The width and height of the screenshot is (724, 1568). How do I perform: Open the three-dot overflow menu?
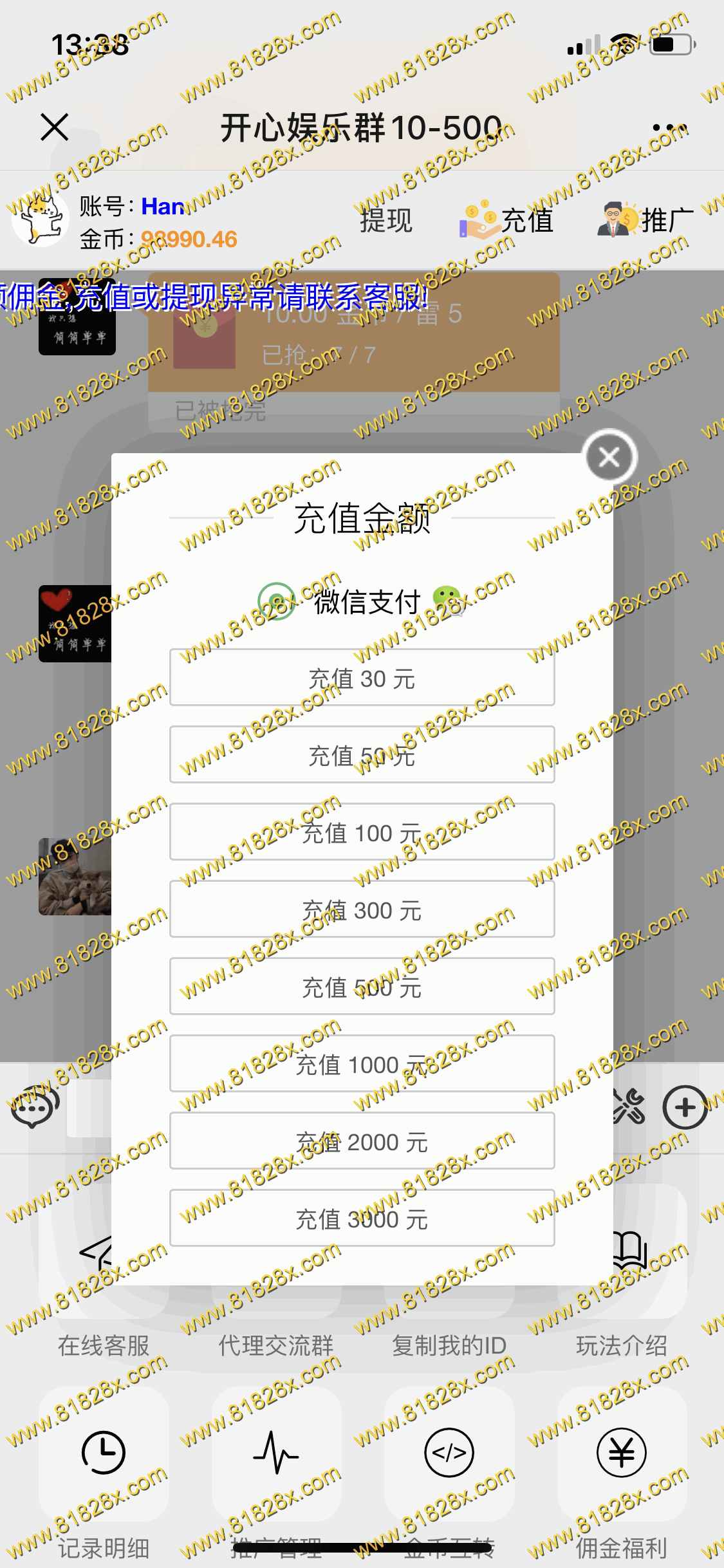[669, 127]
